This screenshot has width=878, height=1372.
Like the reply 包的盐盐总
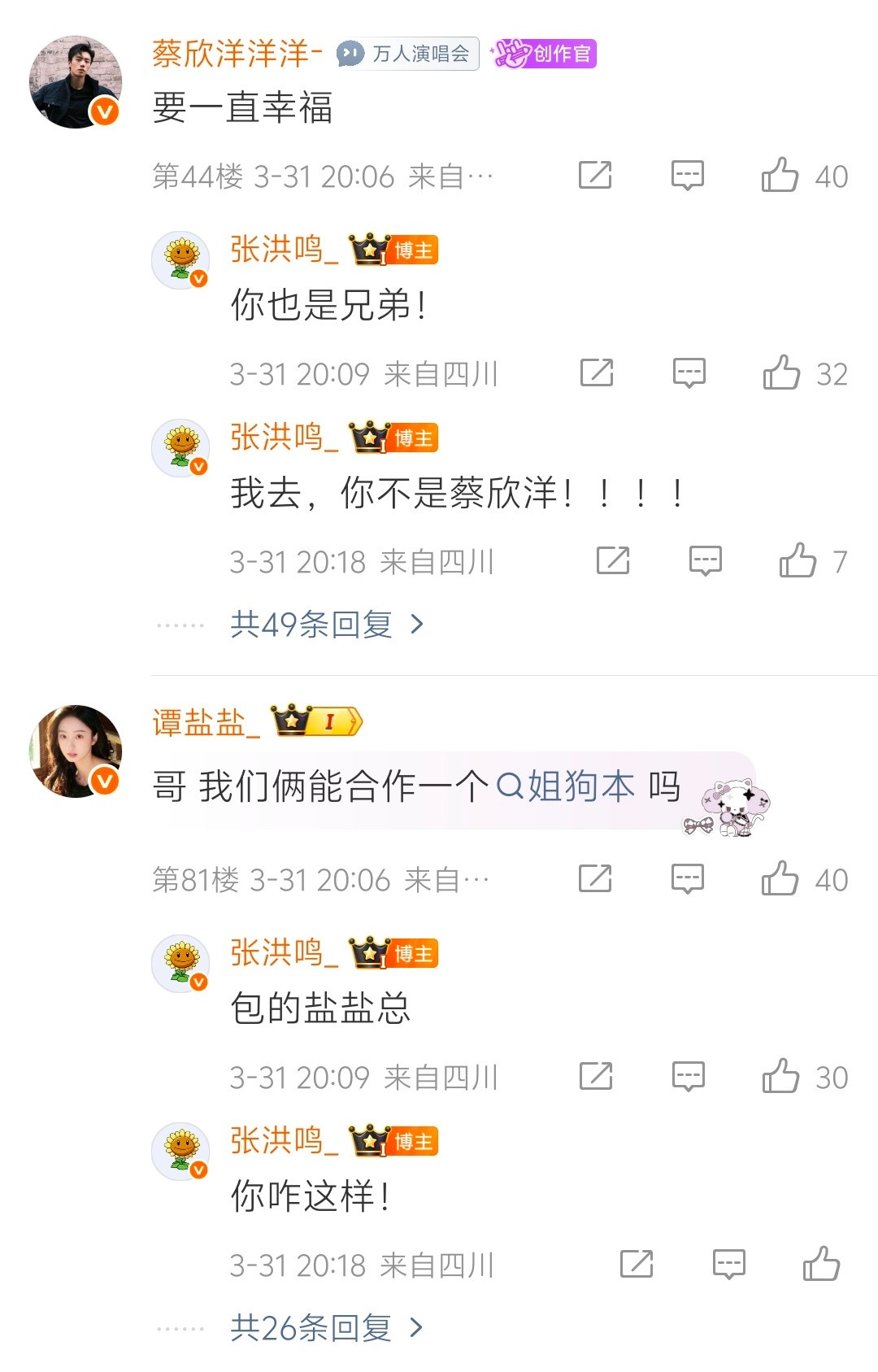[x=783, y=1075]
